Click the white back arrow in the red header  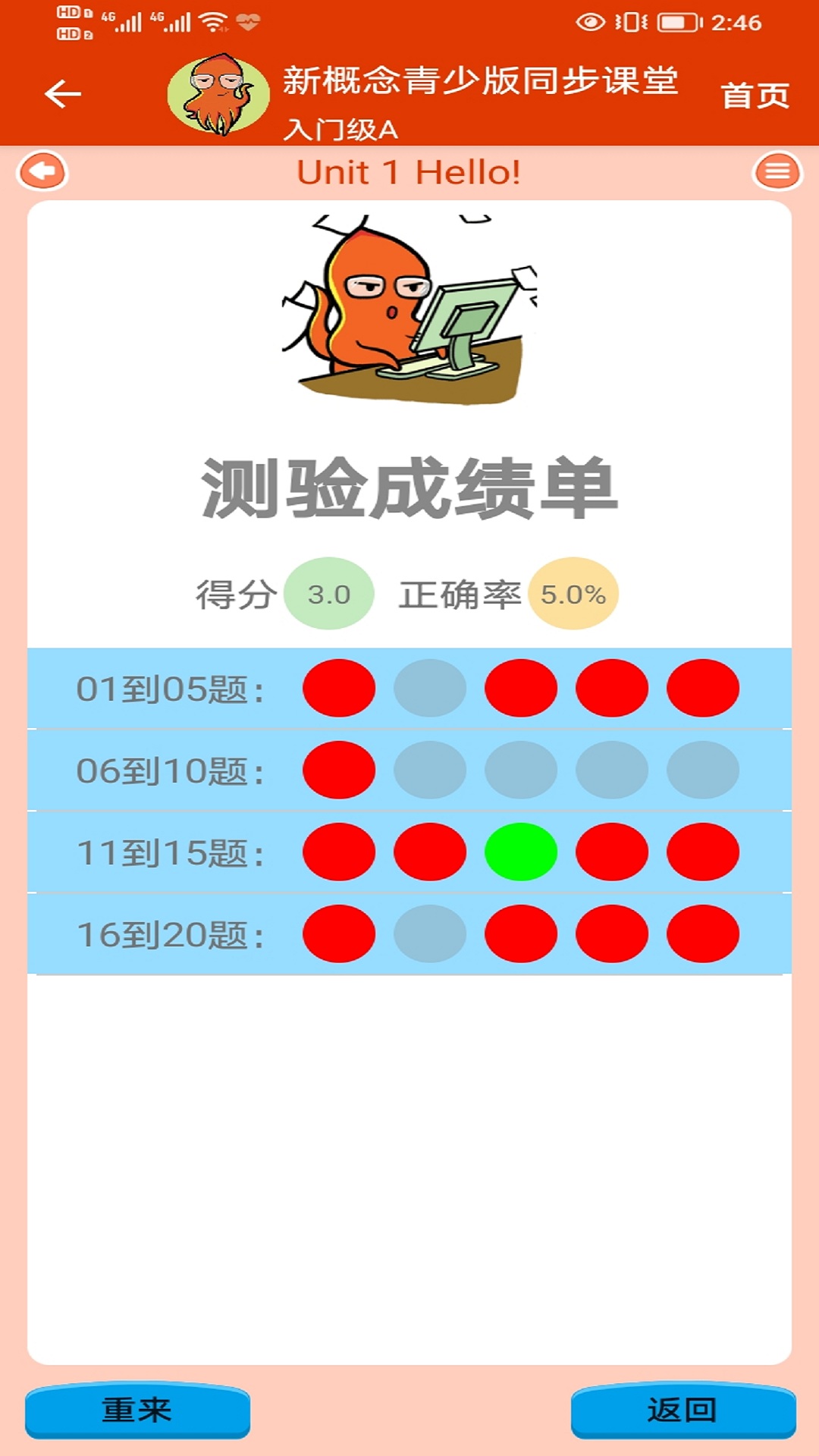(64, 93)
